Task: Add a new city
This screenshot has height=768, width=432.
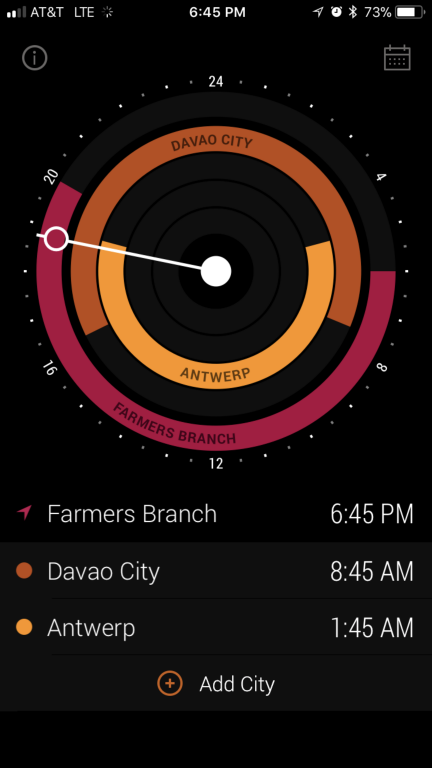Action: tap(216, 683)
